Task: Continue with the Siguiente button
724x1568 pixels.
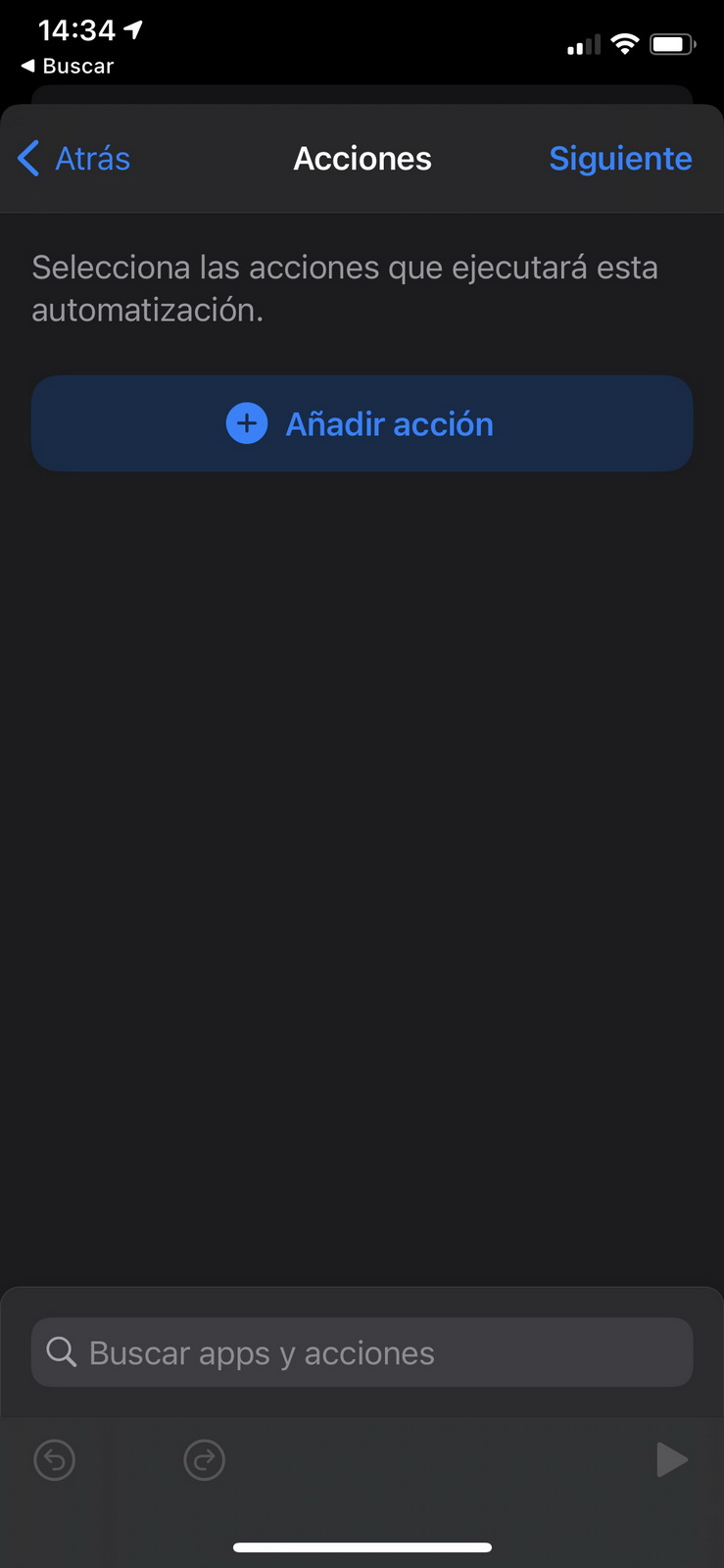Action: [620, 159]
